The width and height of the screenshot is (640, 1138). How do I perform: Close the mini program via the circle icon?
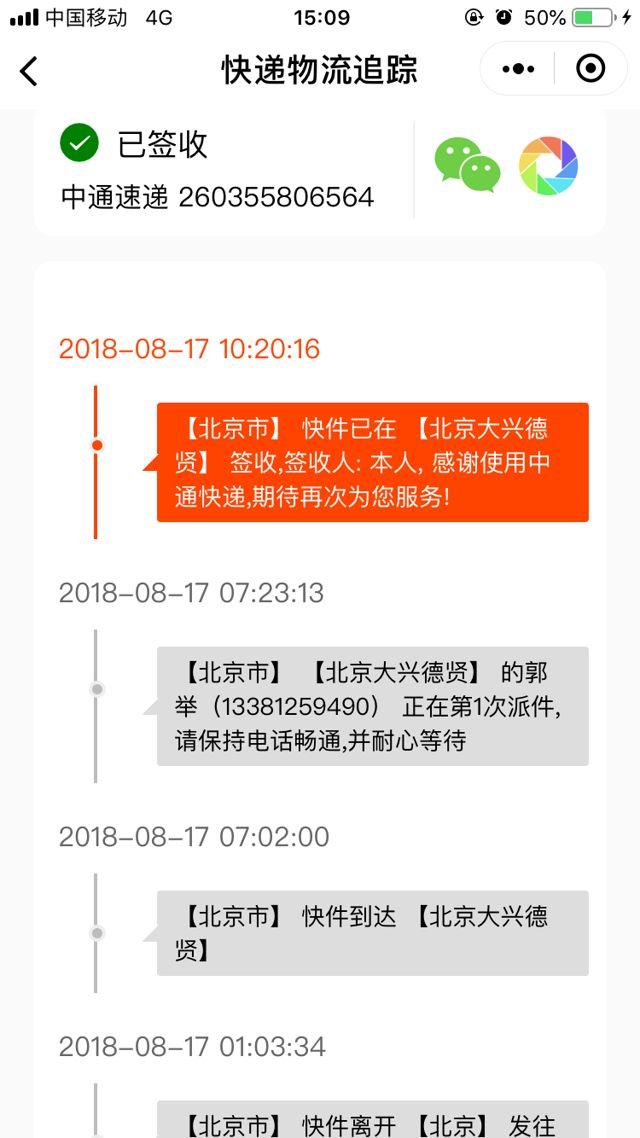pyautogui.click(x=591, y=68)
